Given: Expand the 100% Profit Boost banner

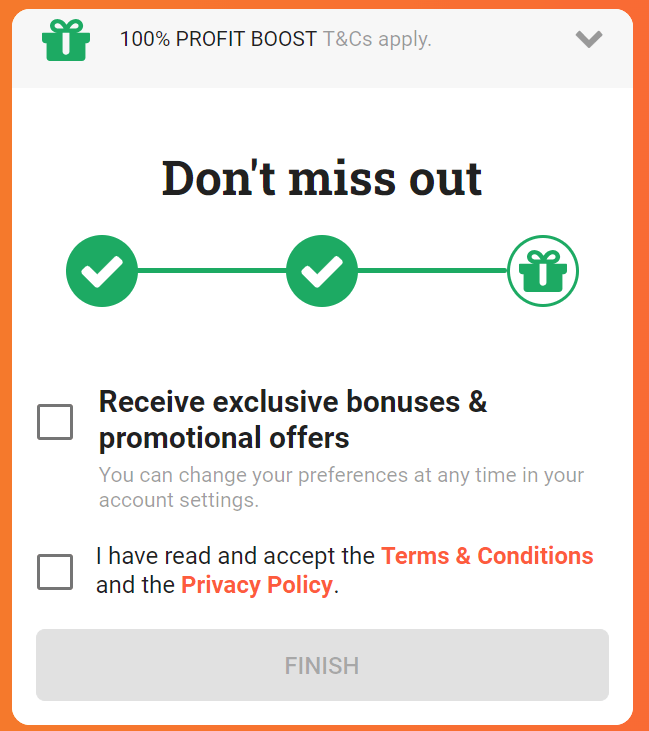Looking at the screenshot, I should (x=589, y=40).
